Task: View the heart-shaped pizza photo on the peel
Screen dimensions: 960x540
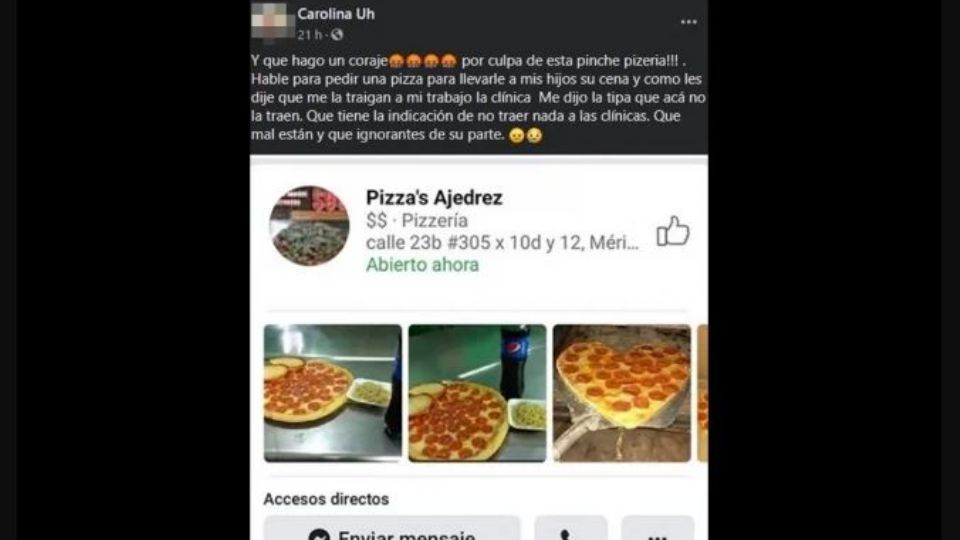Action: tap(621, 392)
